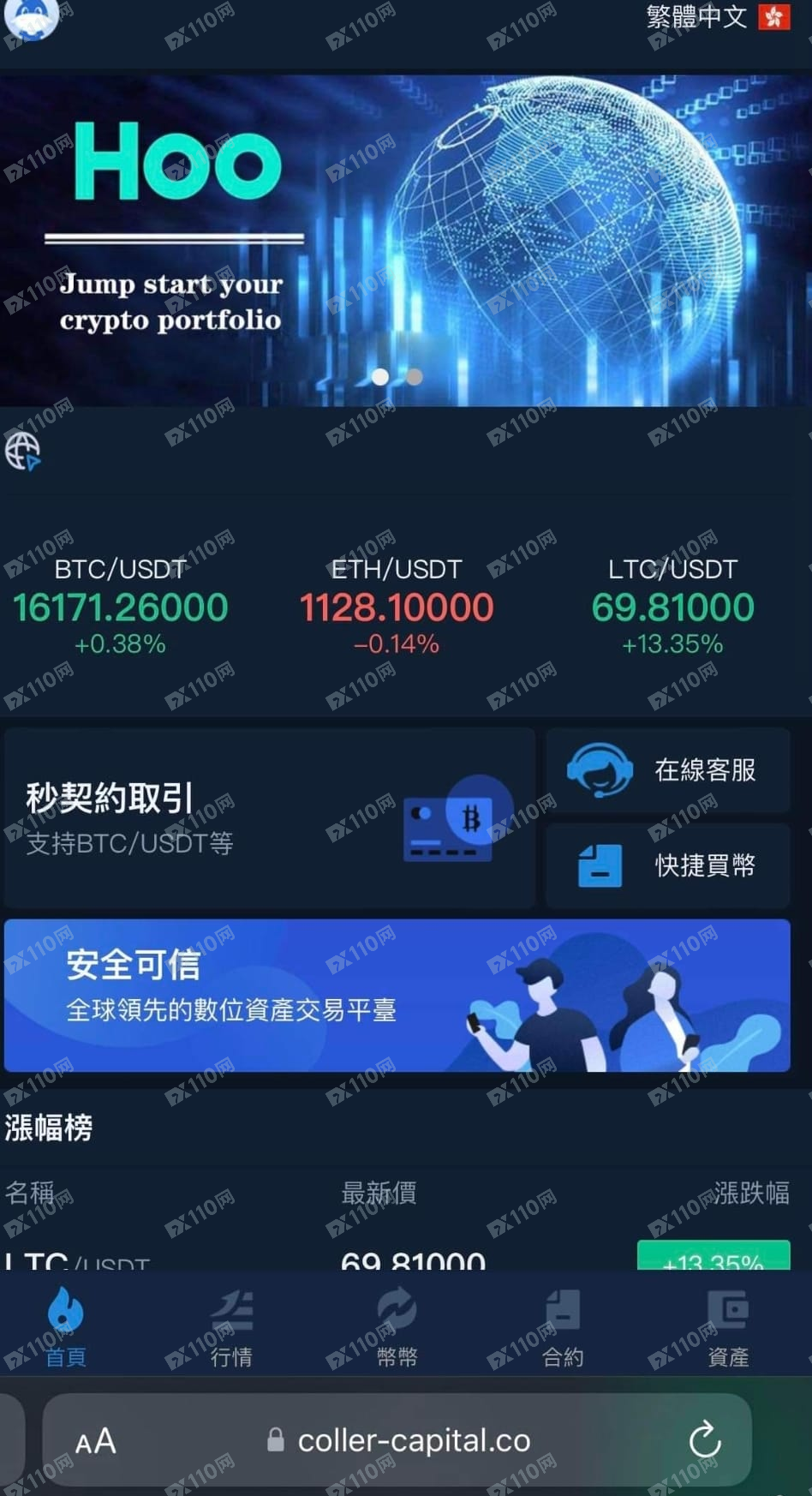Open the 秒契約取引 card
The width and height of the screenshot is (812, 1496).
(269, 817)
